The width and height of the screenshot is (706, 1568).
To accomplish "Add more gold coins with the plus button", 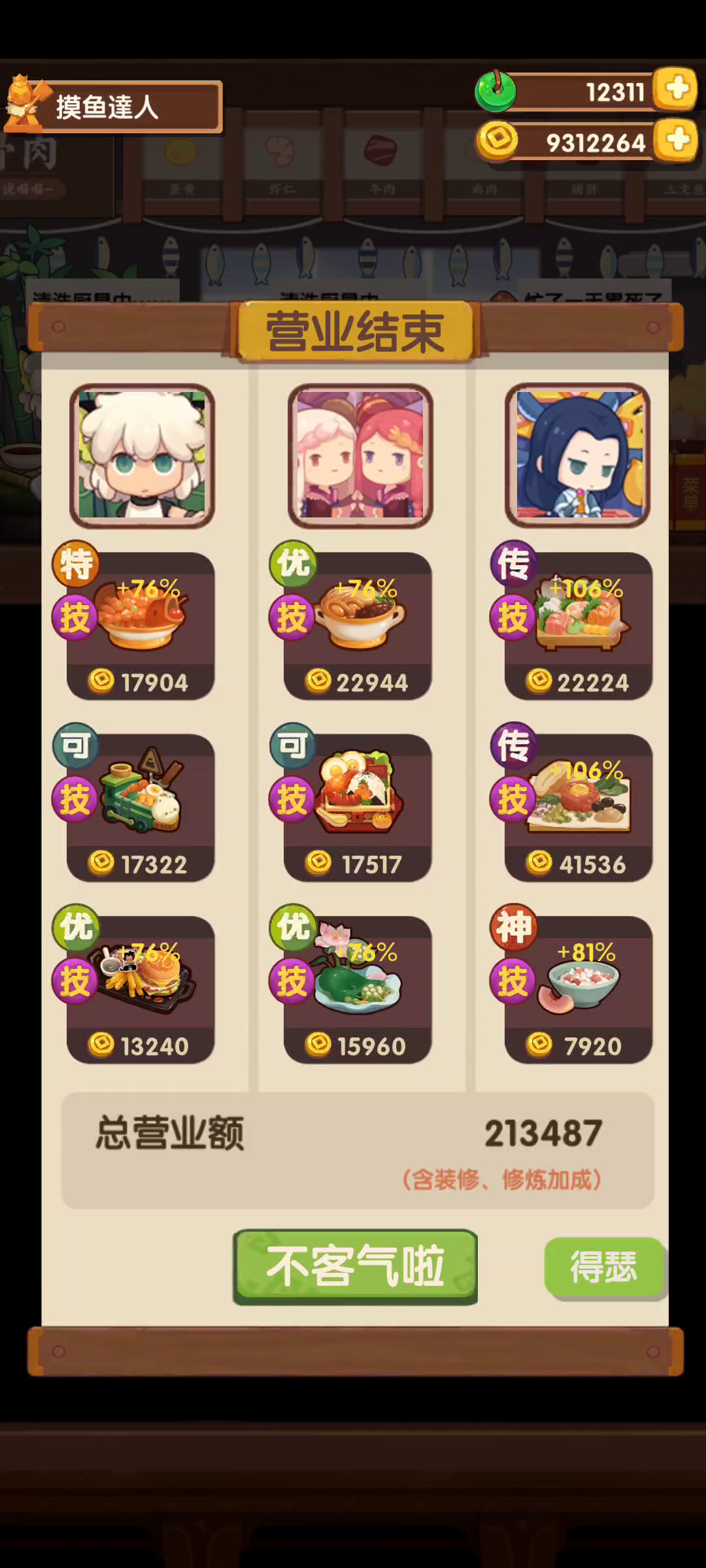I will pyautogui.click(x=677, y=139).
